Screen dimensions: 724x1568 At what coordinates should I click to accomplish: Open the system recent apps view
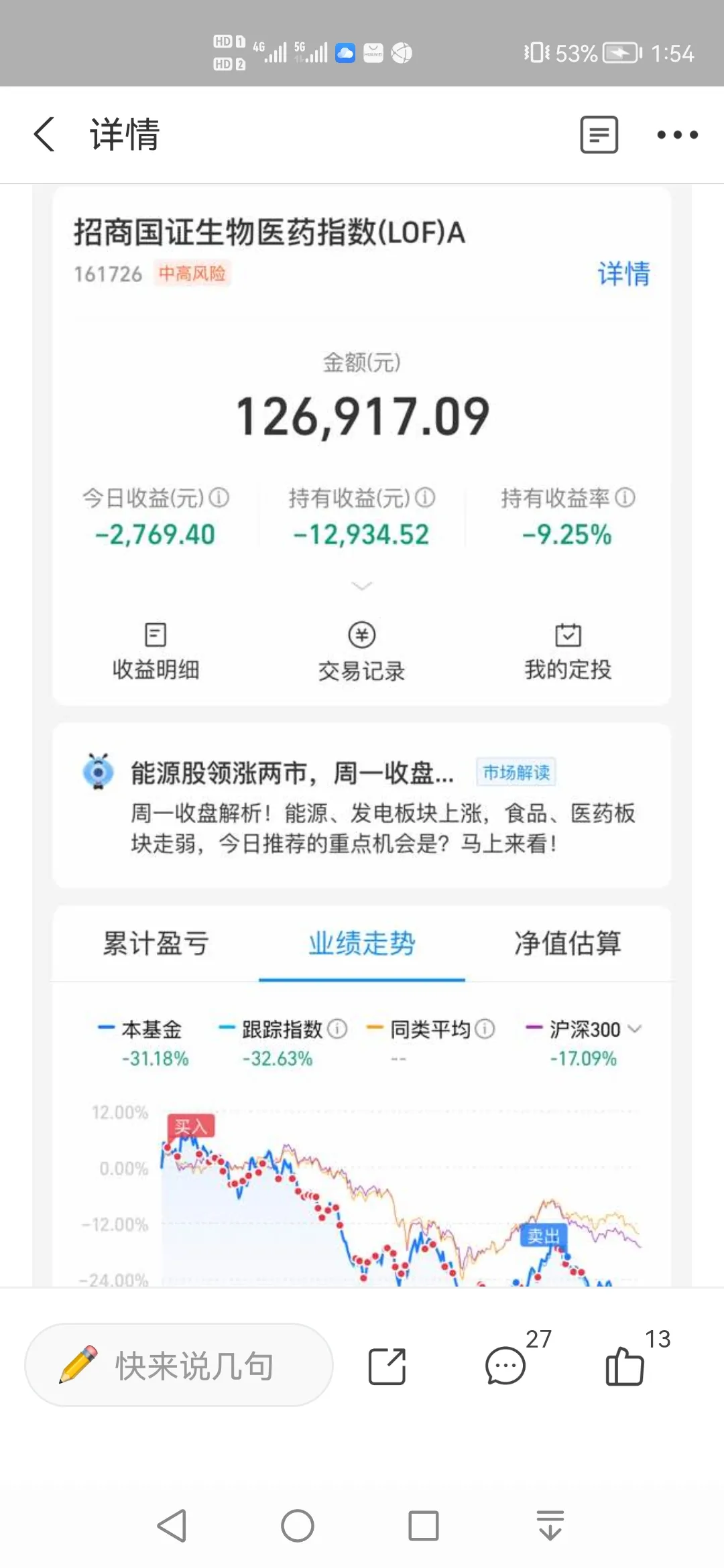424,1526
